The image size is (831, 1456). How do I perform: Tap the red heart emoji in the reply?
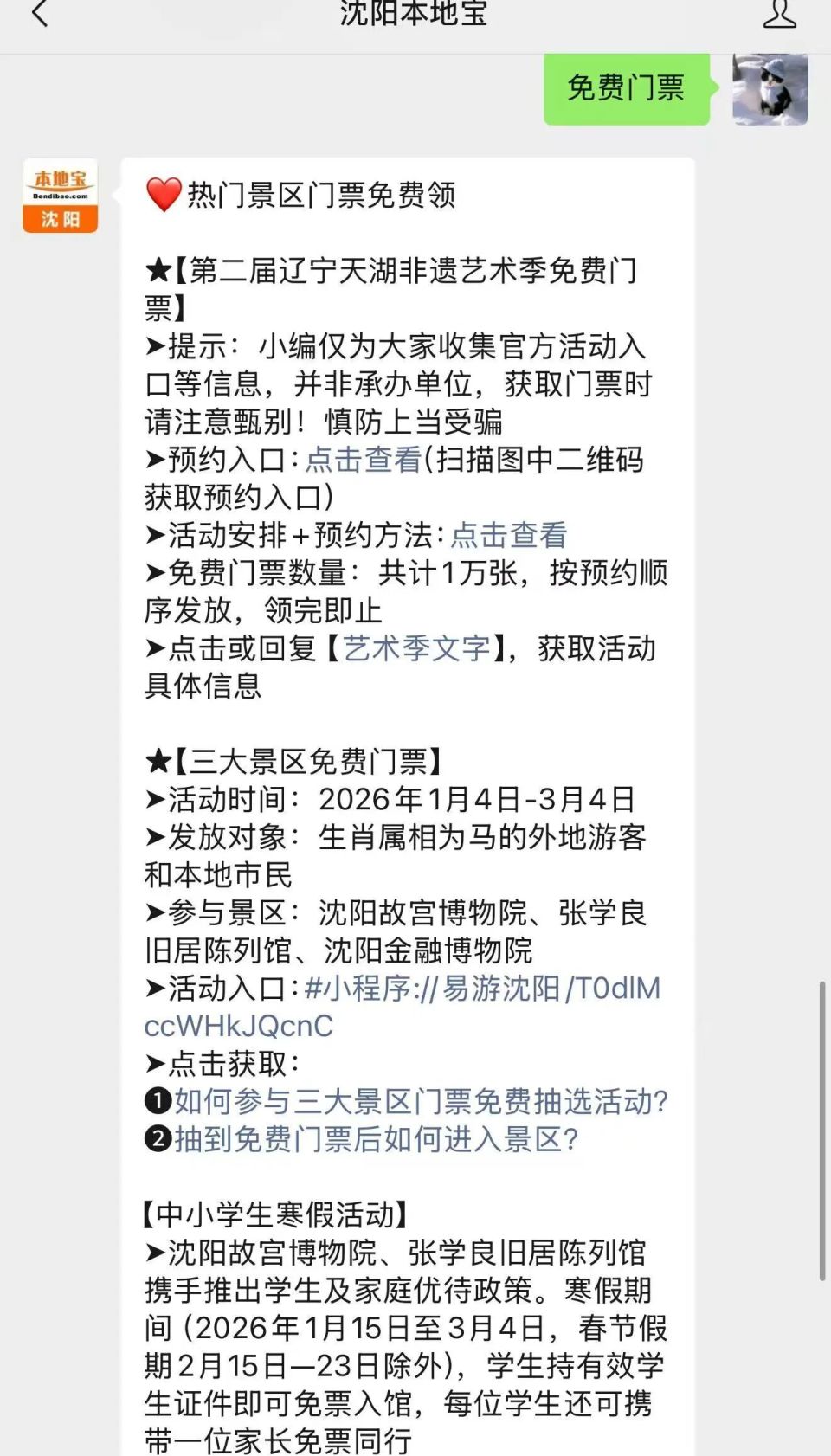pos(161,194)
